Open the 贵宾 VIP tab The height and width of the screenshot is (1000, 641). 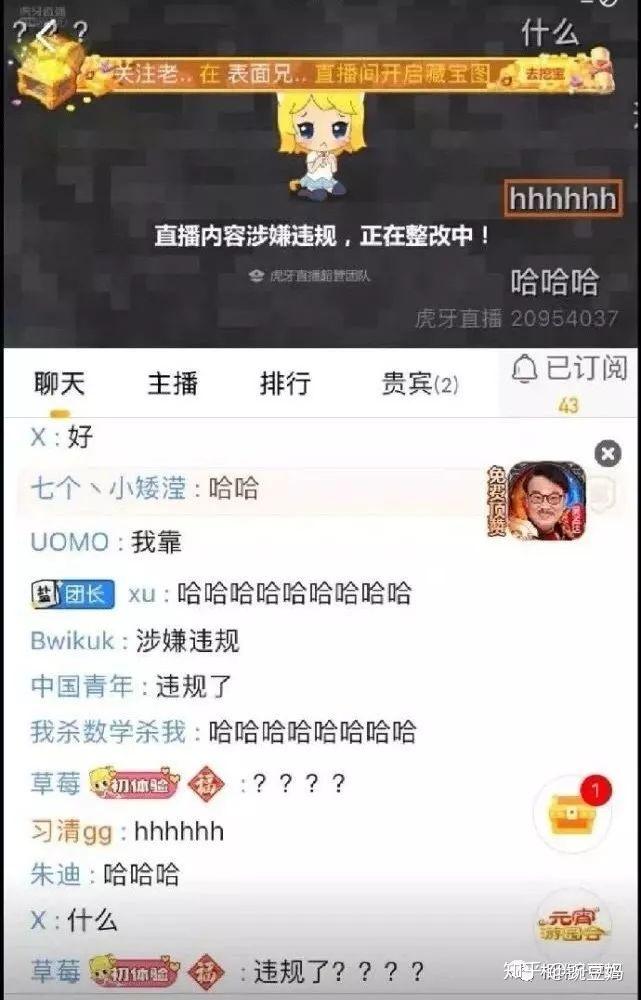419,383
